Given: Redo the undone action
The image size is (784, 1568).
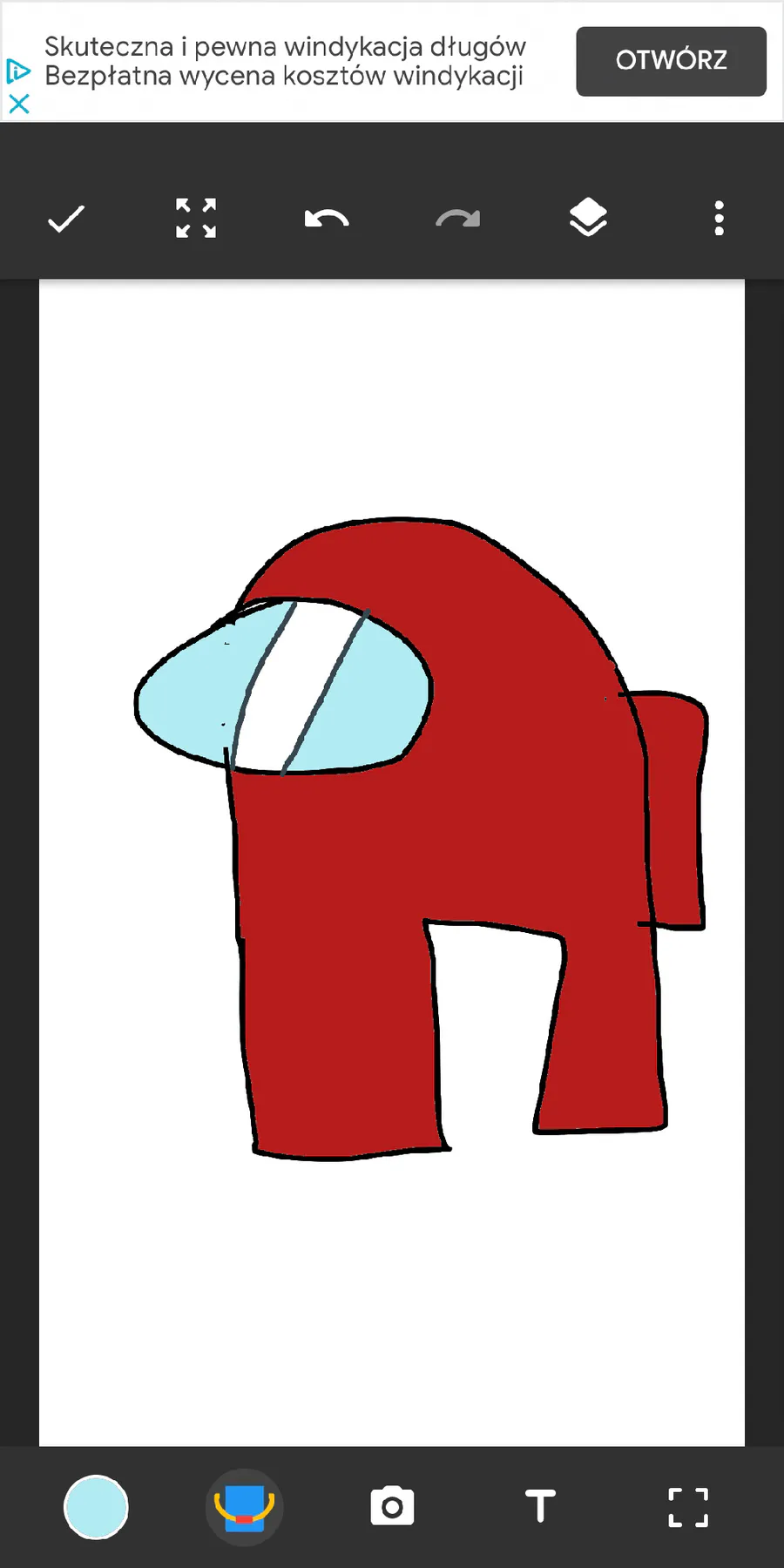Looking at the screenshot, I should pyautogui.click(x=458, y=218).
